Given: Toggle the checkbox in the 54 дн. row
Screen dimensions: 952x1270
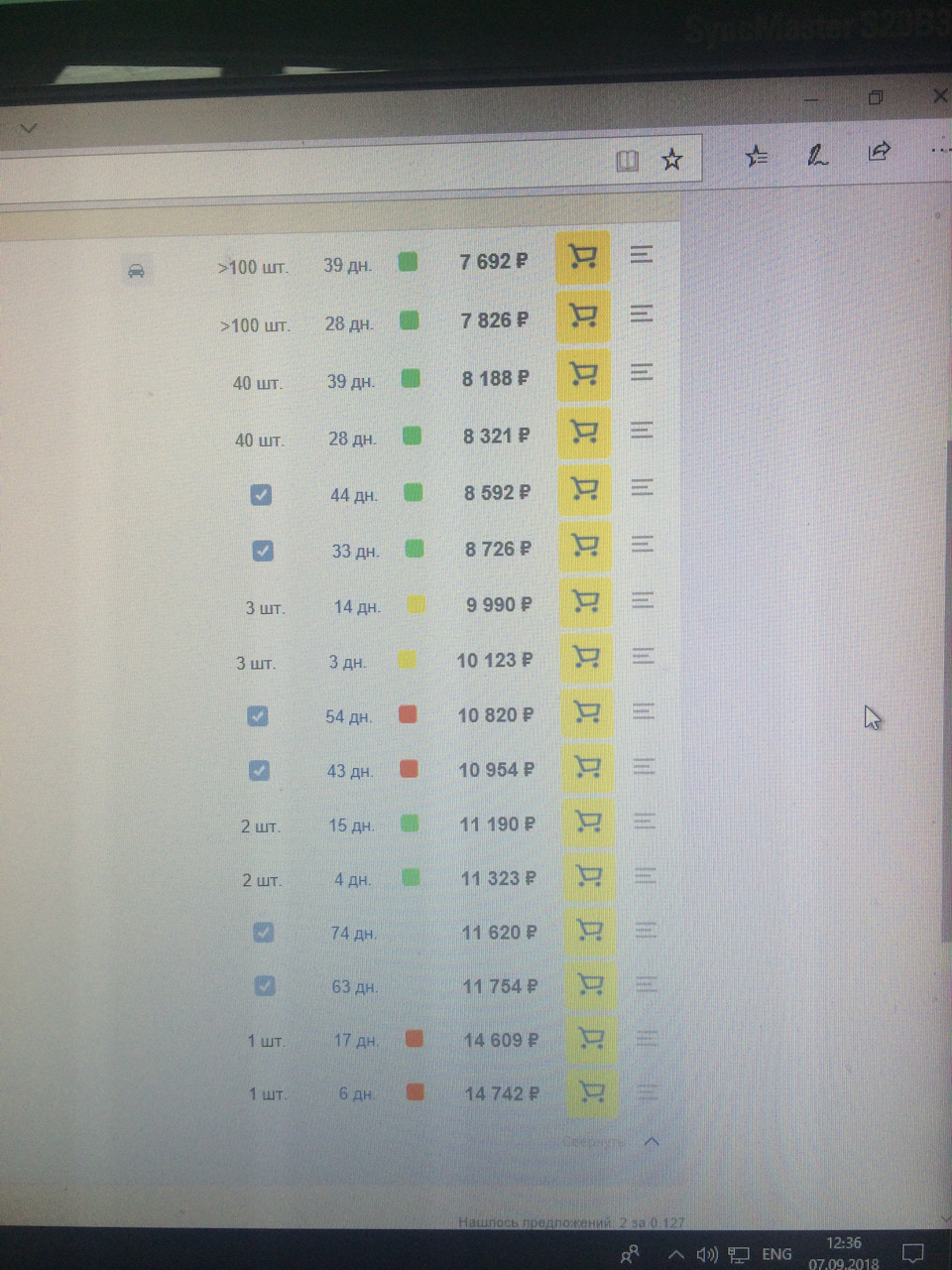Looking at the screenshot, I should click(258, 715).
